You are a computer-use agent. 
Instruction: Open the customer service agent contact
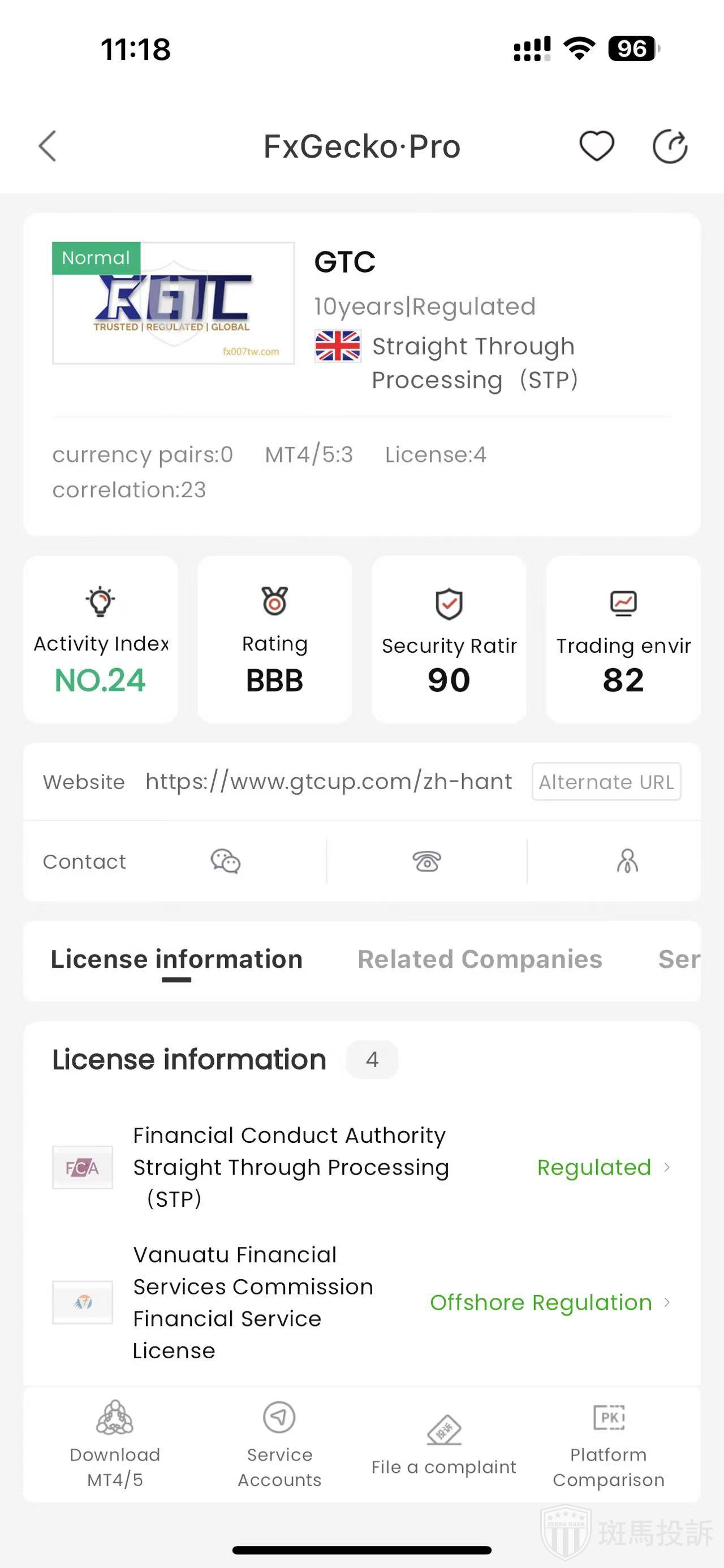pos(627,861)
